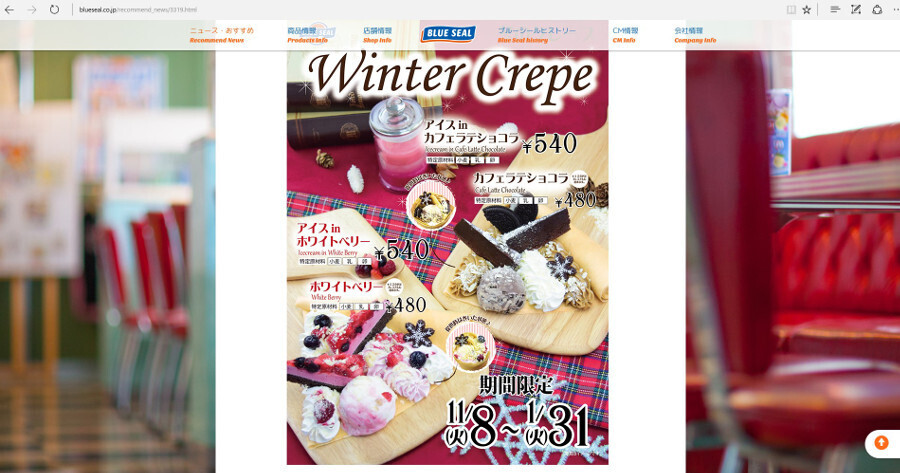Image resolution: width=900 pixels, height=473 pixels.
Task: Reload the current page
Action: pyautogui.click(x=54, y=9)
